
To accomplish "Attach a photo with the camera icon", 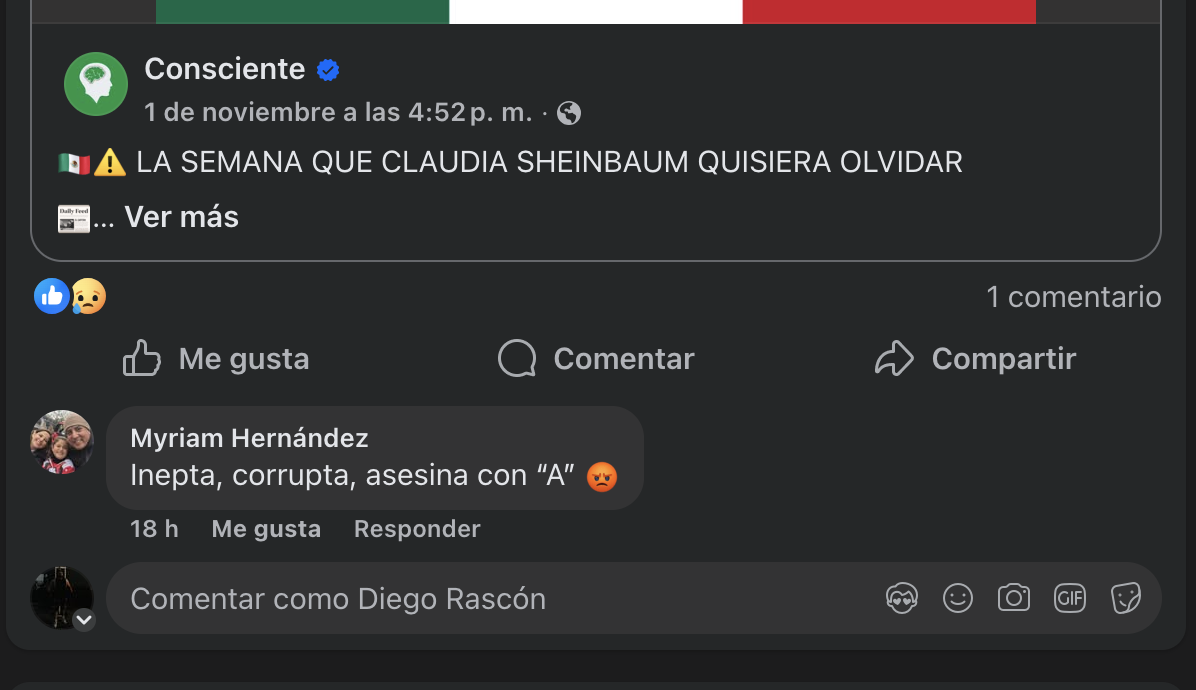I will pyautogui.click(x=1014, y=599).
